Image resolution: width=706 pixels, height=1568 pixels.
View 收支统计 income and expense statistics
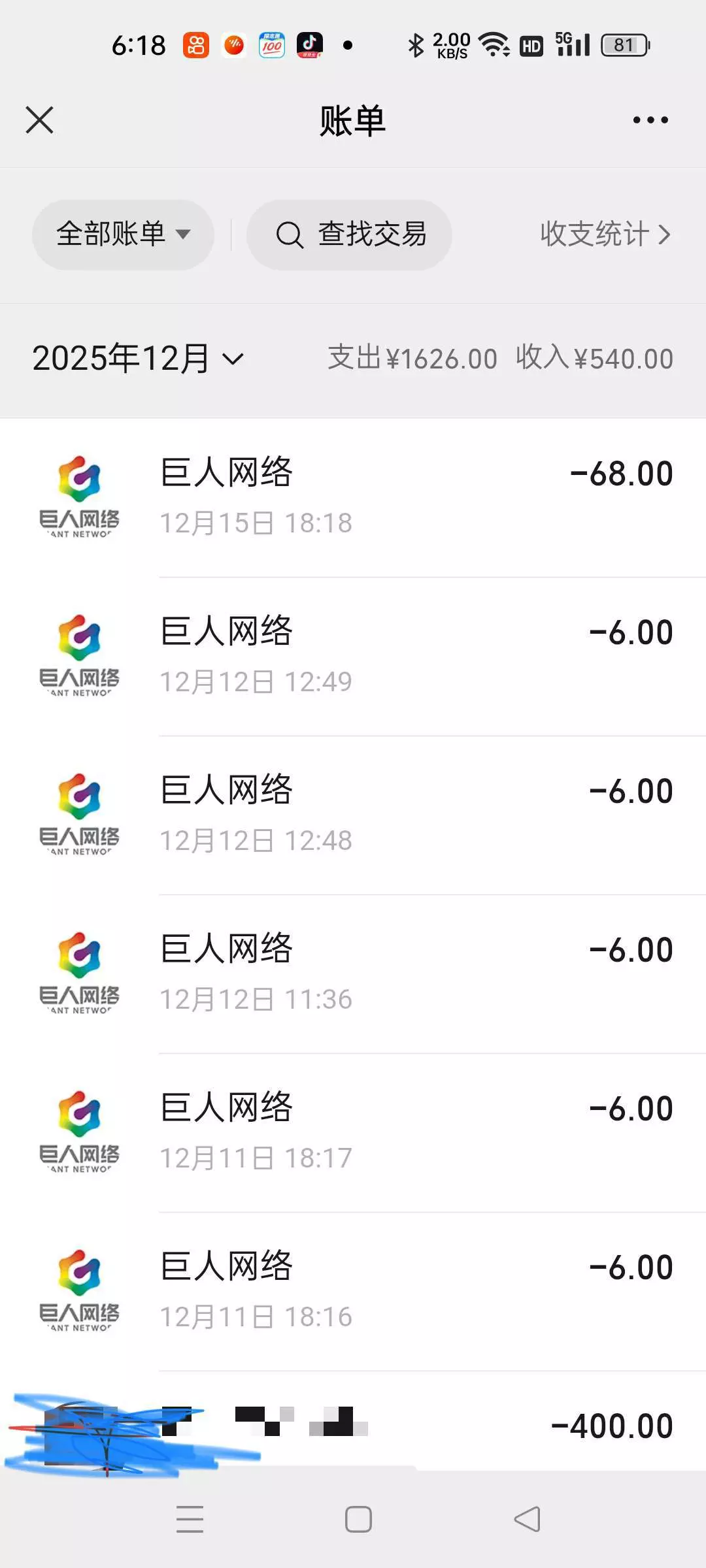tap(605, 235)
